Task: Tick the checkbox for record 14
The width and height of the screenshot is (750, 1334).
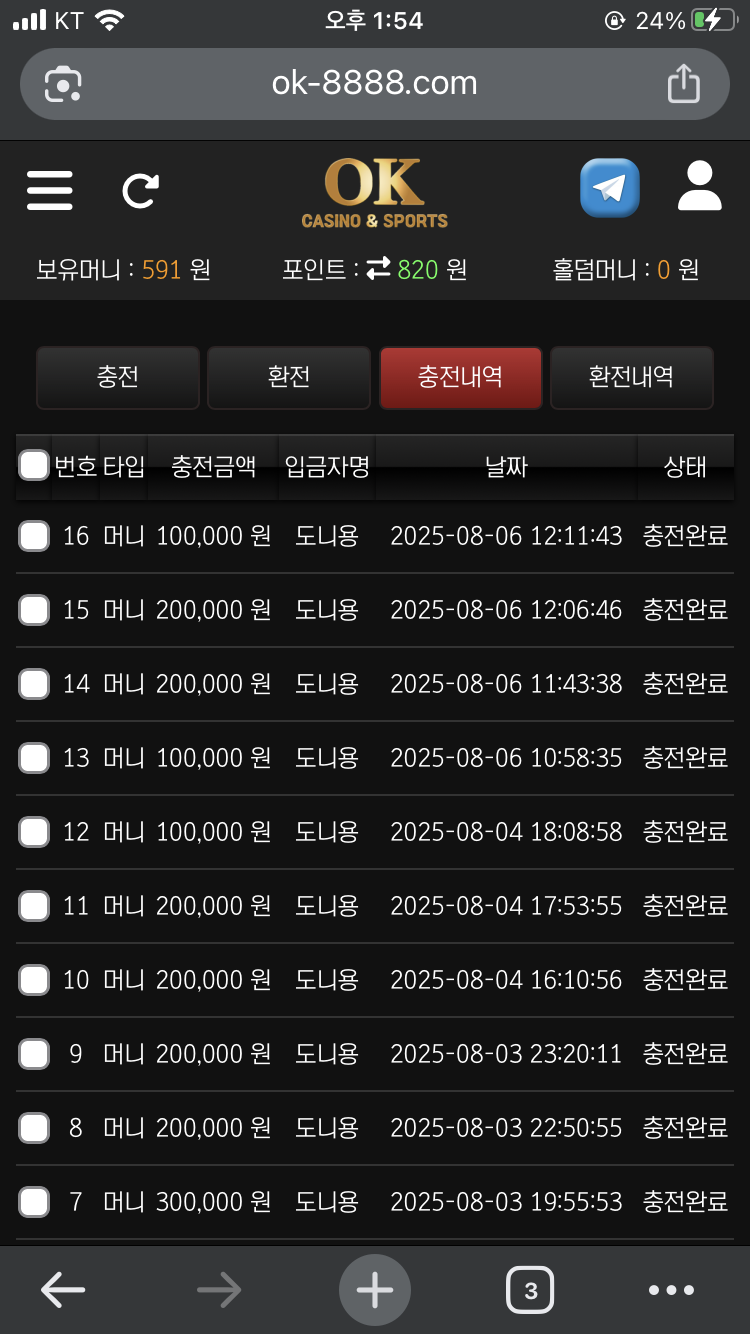Action: (34, 684)
